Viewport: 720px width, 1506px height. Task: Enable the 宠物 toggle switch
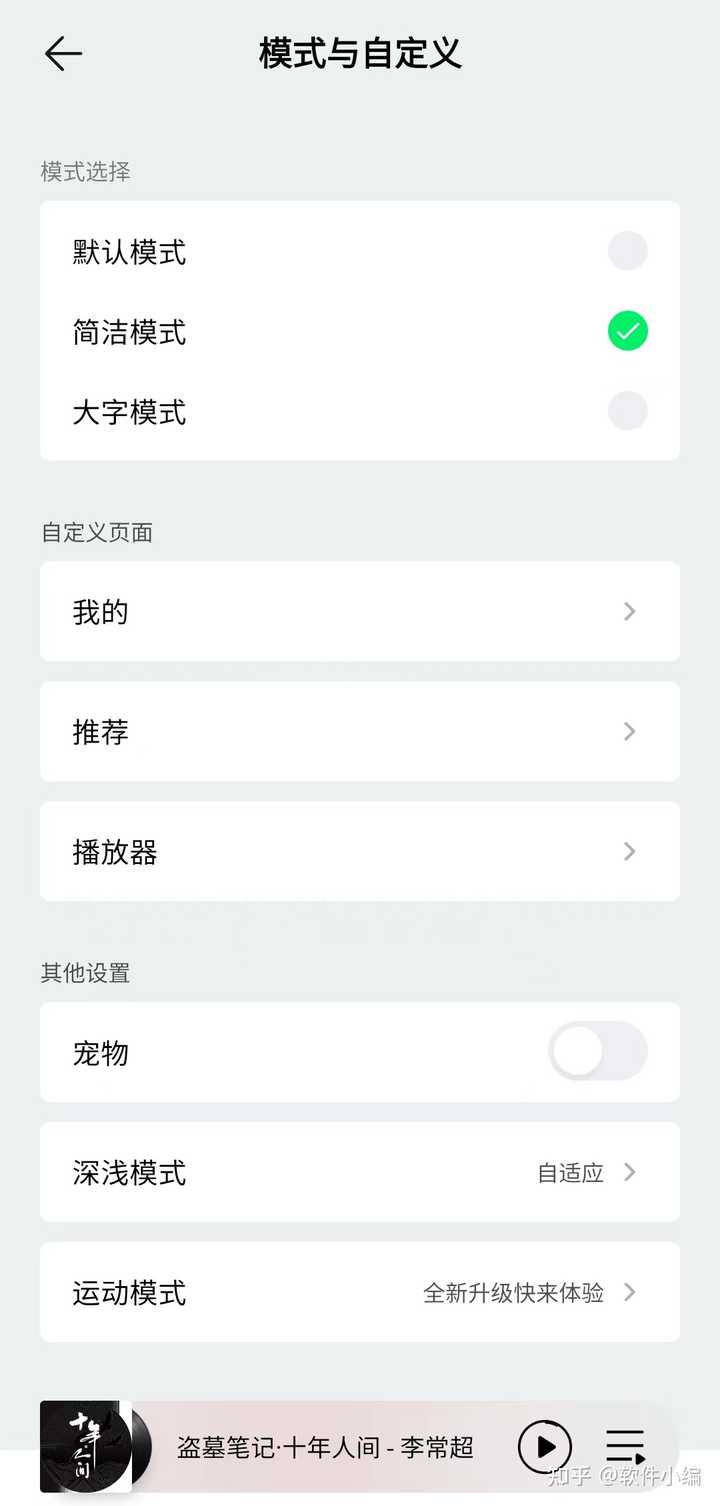tap(597, 1052)
